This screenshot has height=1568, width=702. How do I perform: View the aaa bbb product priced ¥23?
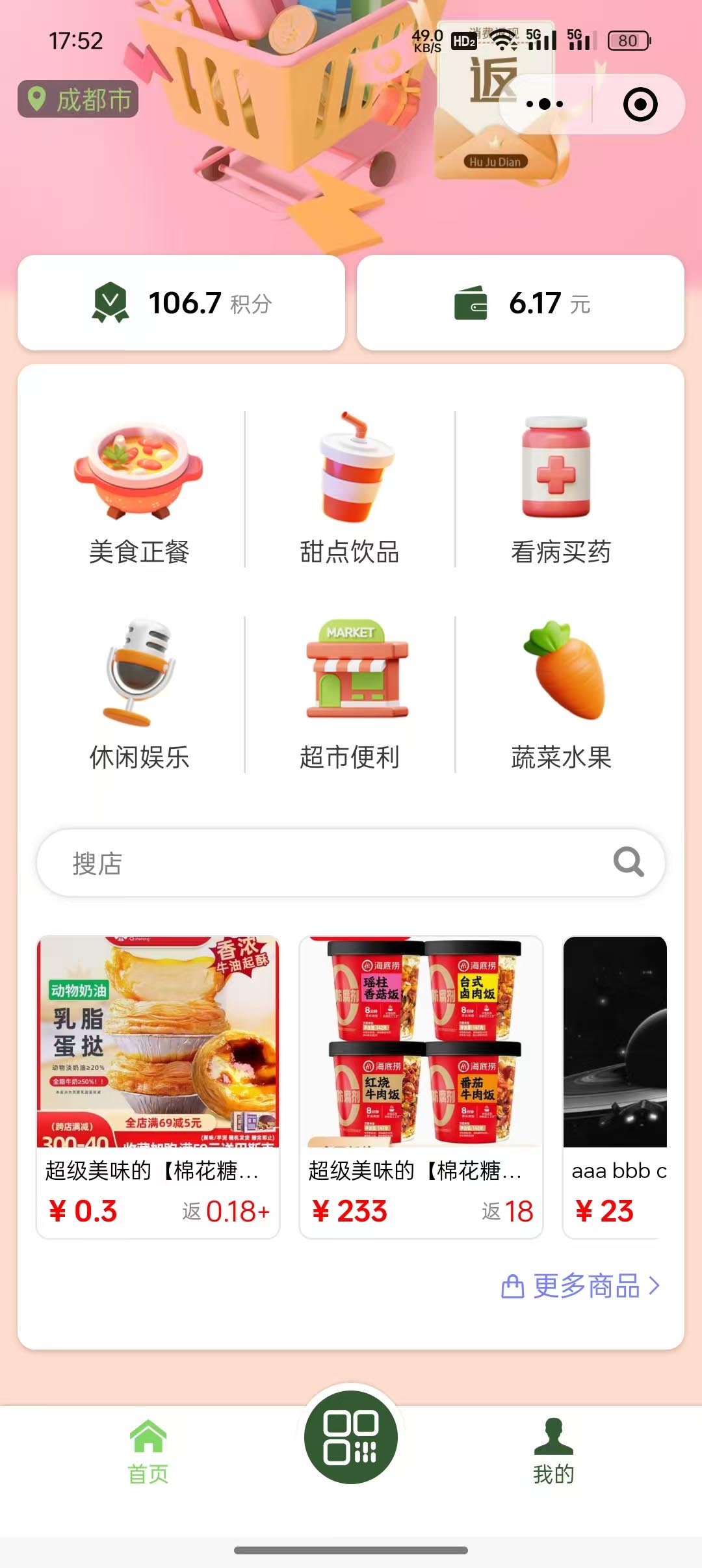click(615, 1086)
